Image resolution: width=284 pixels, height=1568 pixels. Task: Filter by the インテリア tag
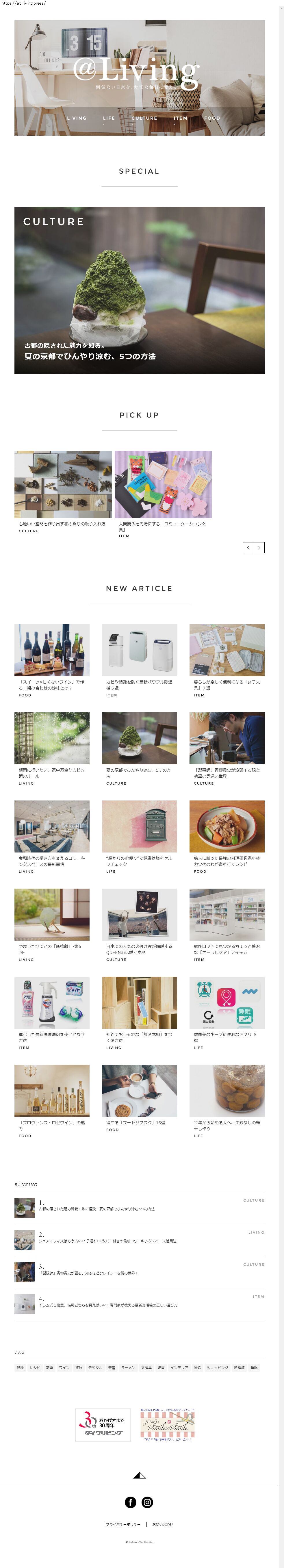179,1368
